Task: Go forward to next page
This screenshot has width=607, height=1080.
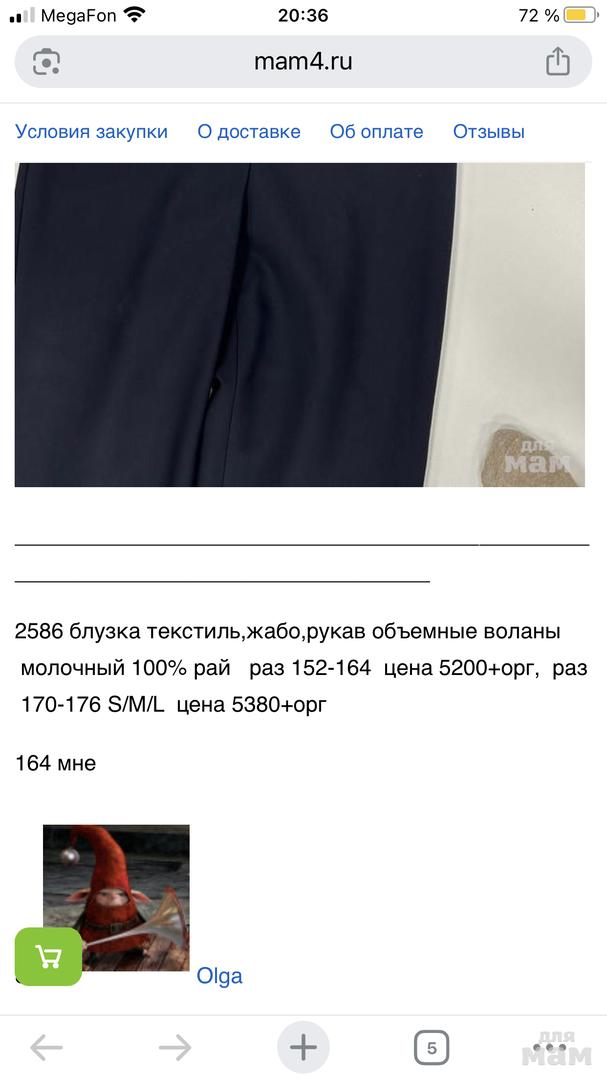Action: coord(175,1048)
